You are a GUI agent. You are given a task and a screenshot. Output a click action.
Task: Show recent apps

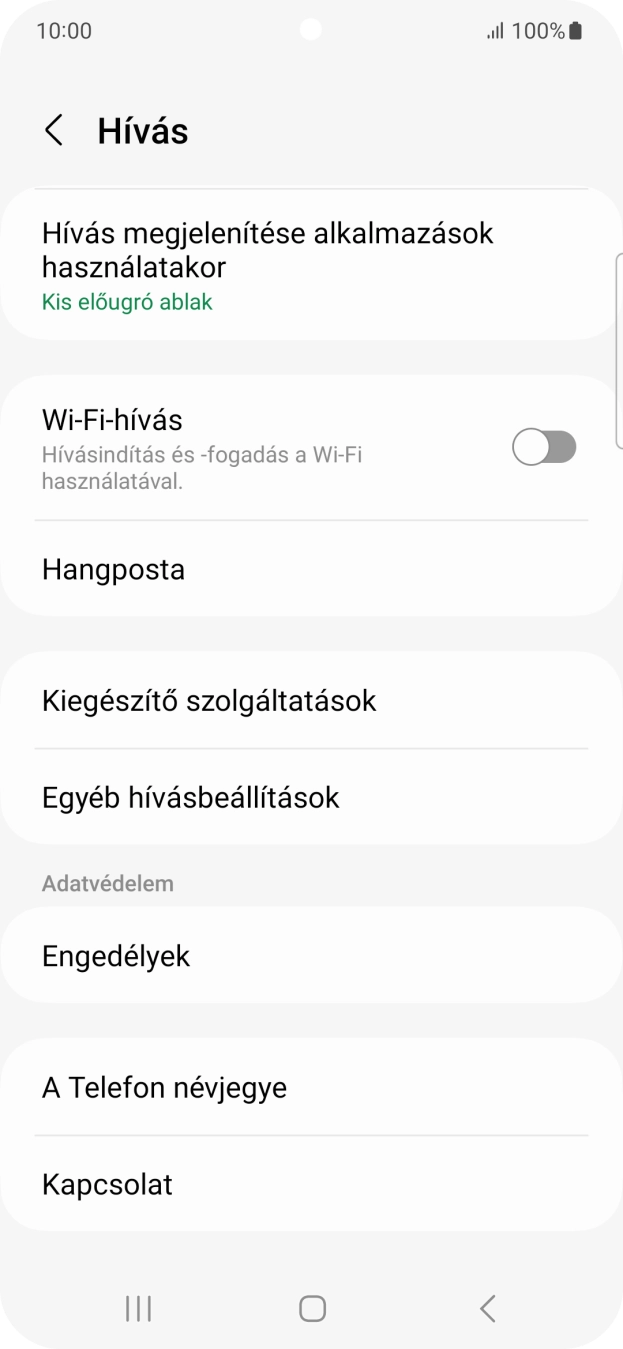[x=138, y=1308]
